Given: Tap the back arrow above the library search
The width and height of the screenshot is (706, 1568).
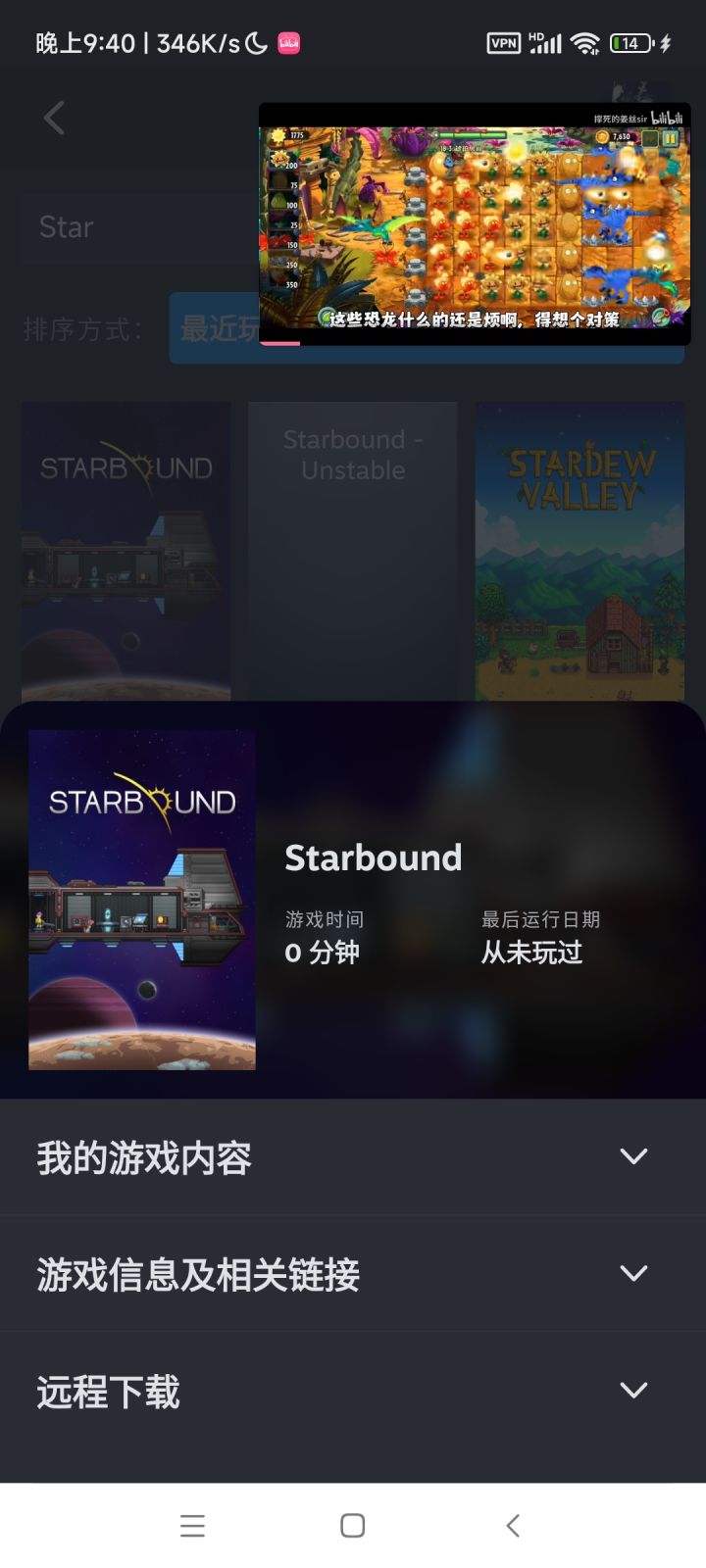Looking at the screenshot, I should click(x=54, y=117).
